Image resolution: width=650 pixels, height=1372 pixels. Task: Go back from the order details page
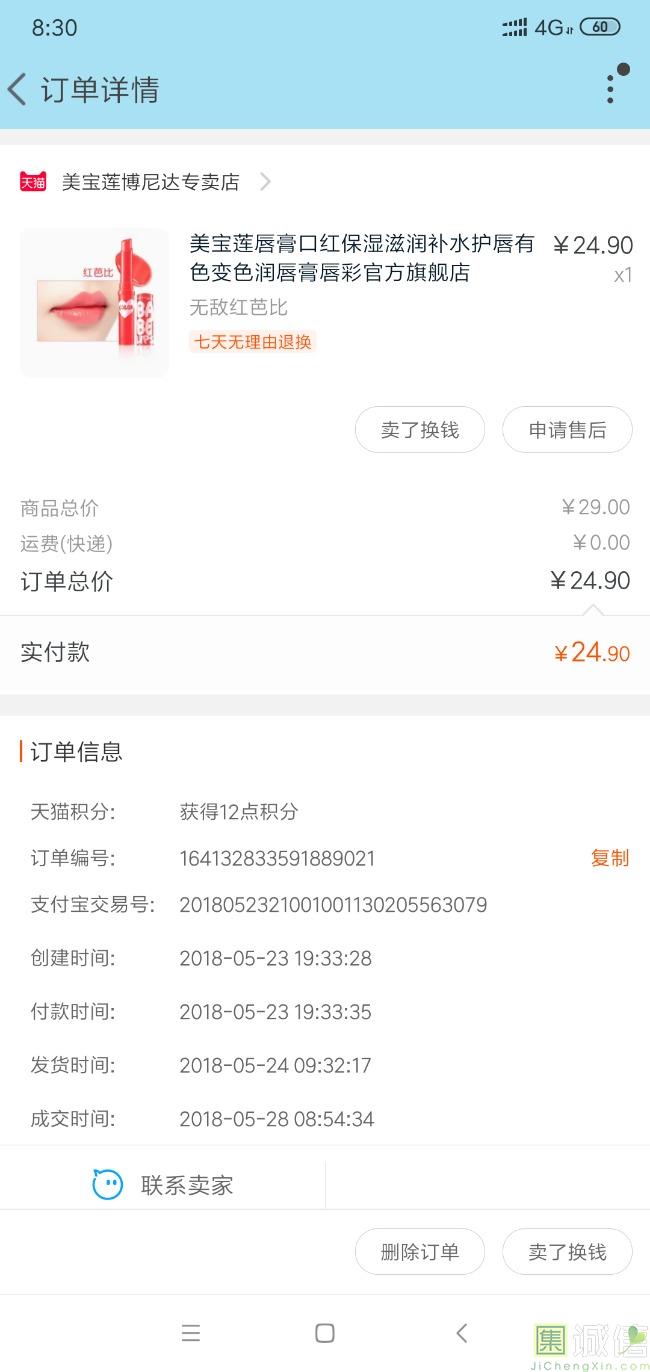(18, 90)
